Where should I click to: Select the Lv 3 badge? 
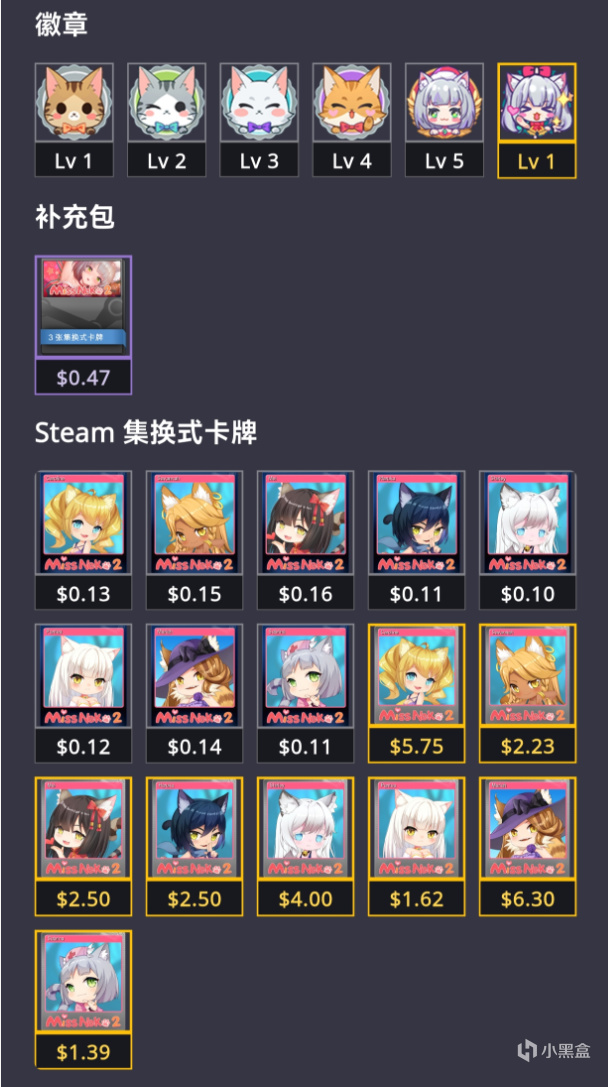point(259,120)
